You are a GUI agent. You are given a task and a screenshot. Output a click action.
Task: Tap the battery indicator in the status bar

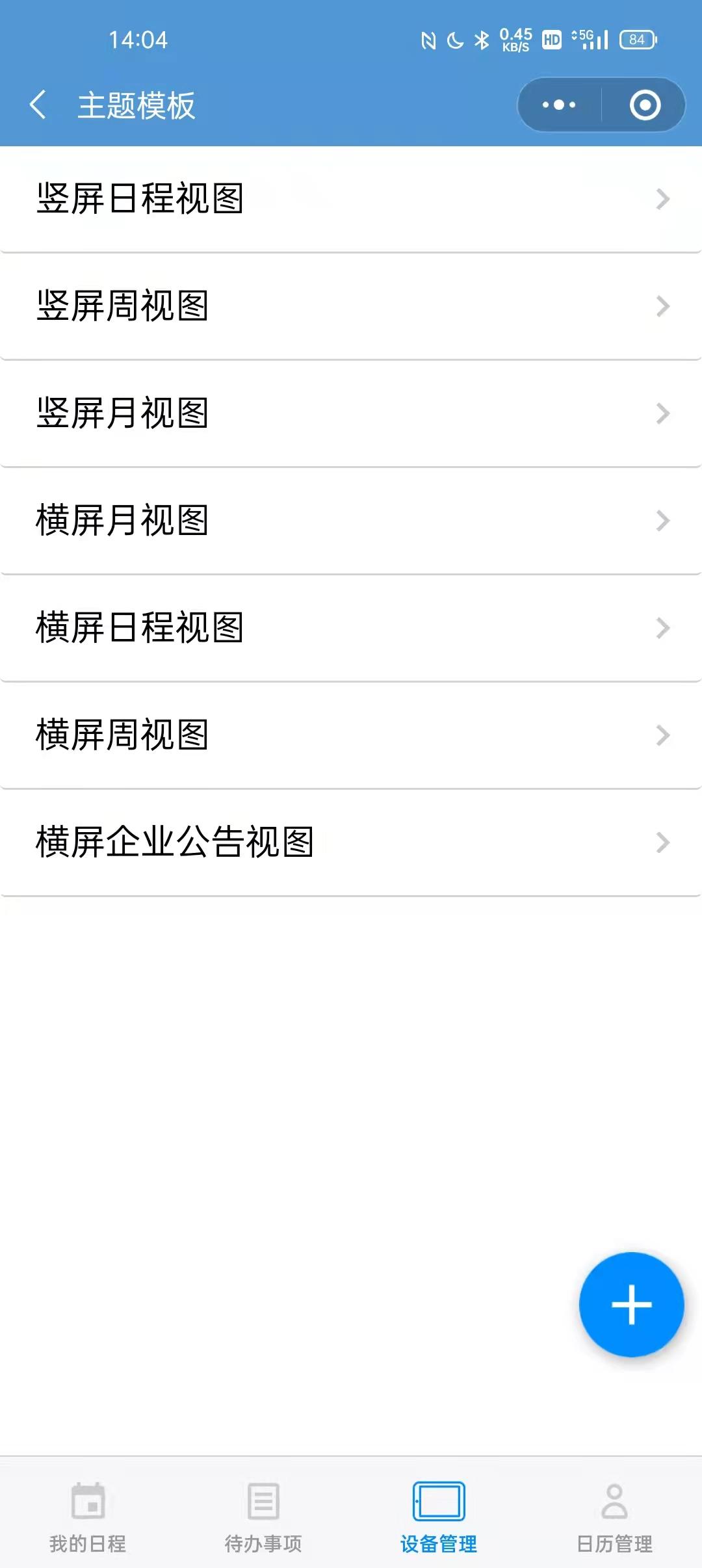click(x=638, y=40)
